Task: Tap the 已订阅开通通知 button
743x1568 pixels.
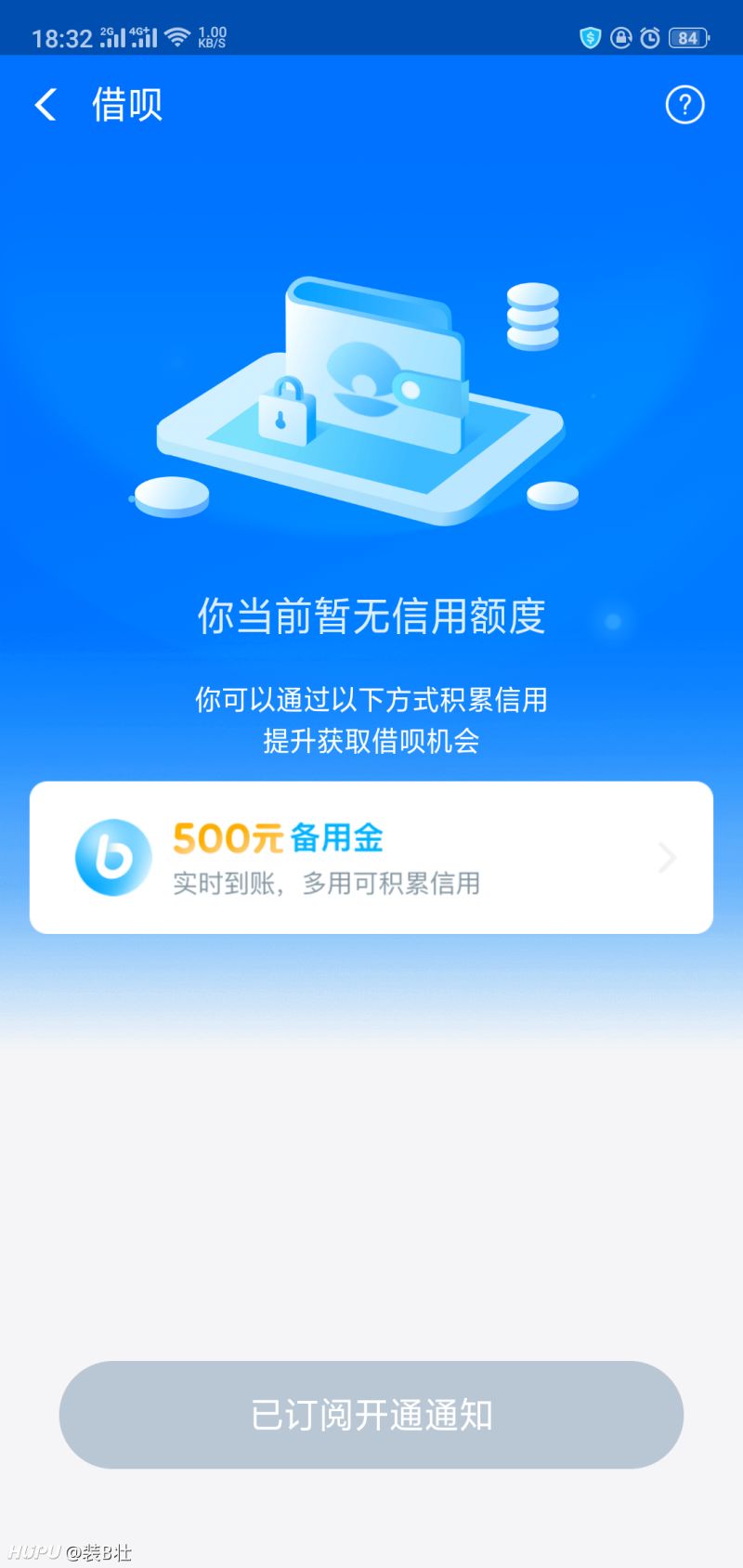Action: click(x=371, y=1415)
